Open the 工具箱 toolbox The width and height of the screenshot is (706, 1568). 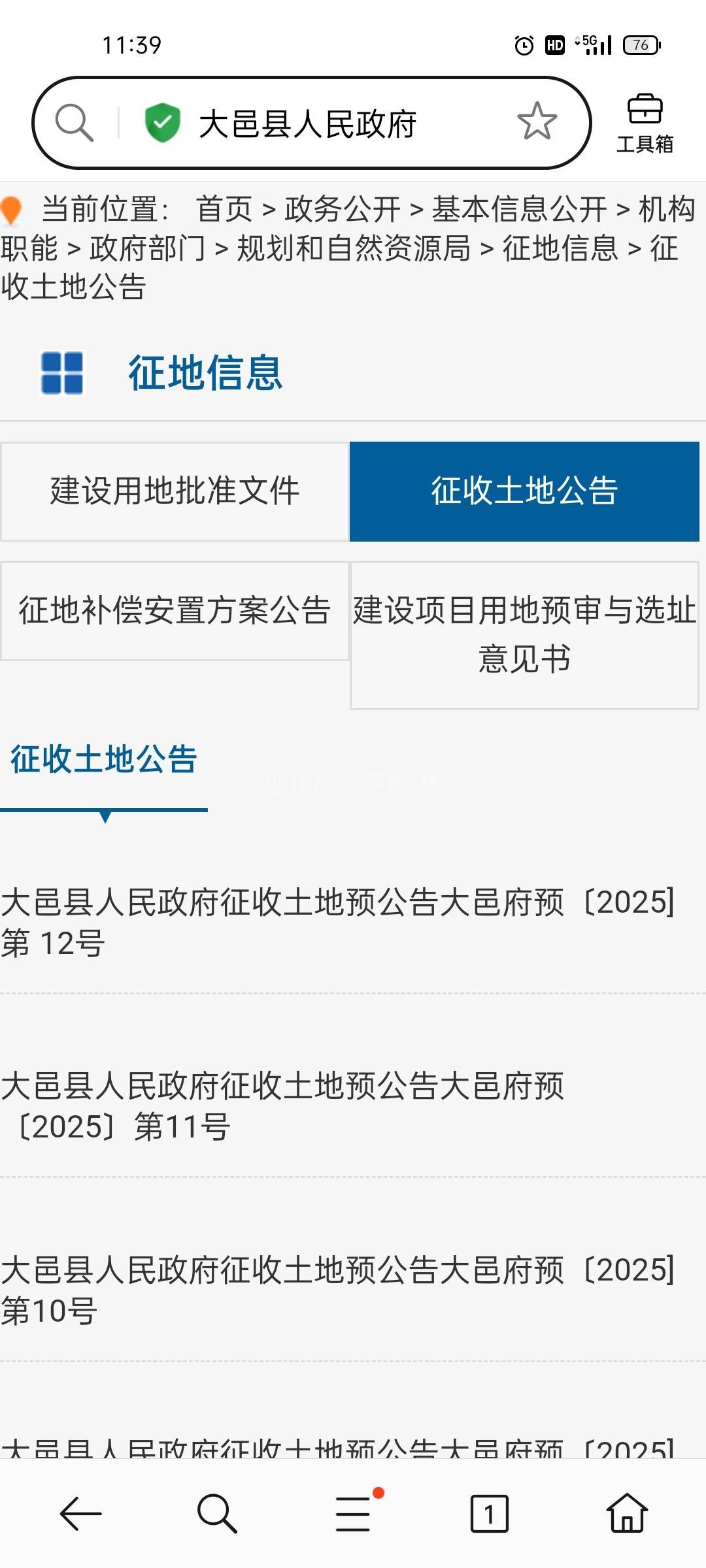tap(645, 123)
